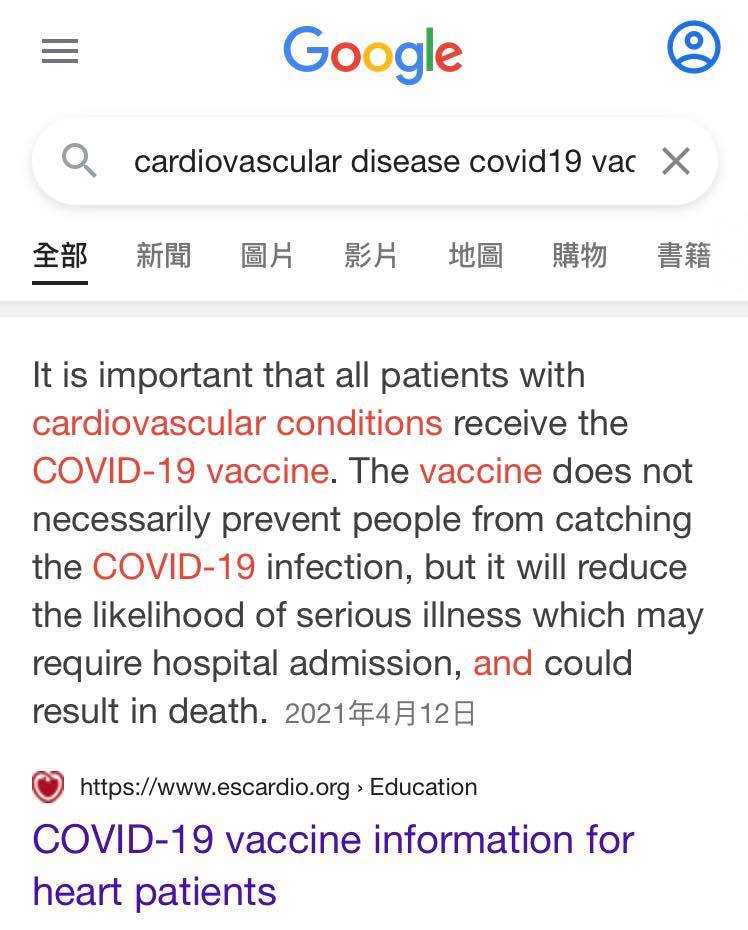Switch to the 新聞 tab
748x930 pixels.
pyautogui.click(x=163, y=256)
